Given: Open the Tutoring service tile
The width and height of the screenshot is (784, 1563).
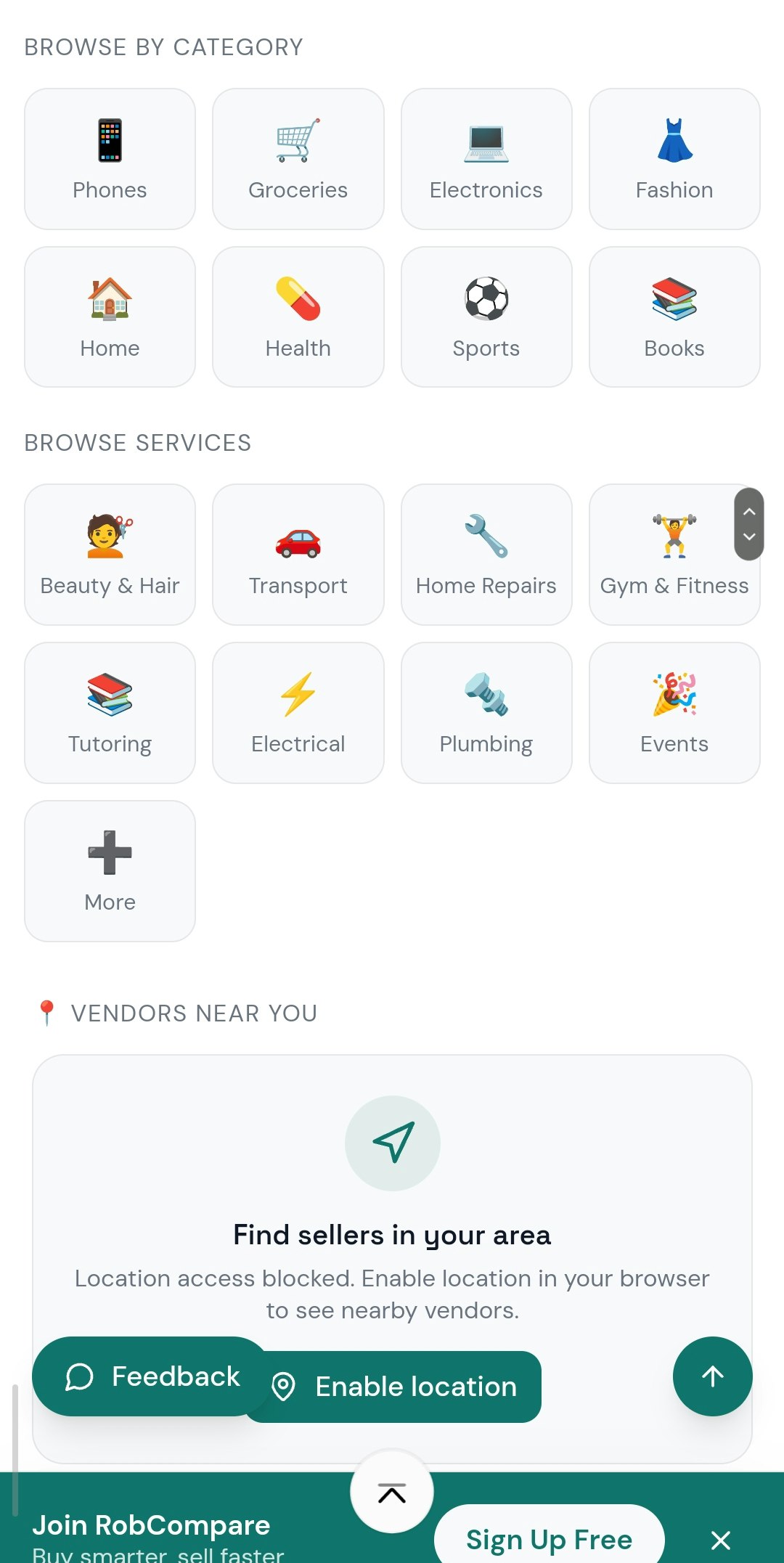Looking at the screenshot, I should (110, 713).
